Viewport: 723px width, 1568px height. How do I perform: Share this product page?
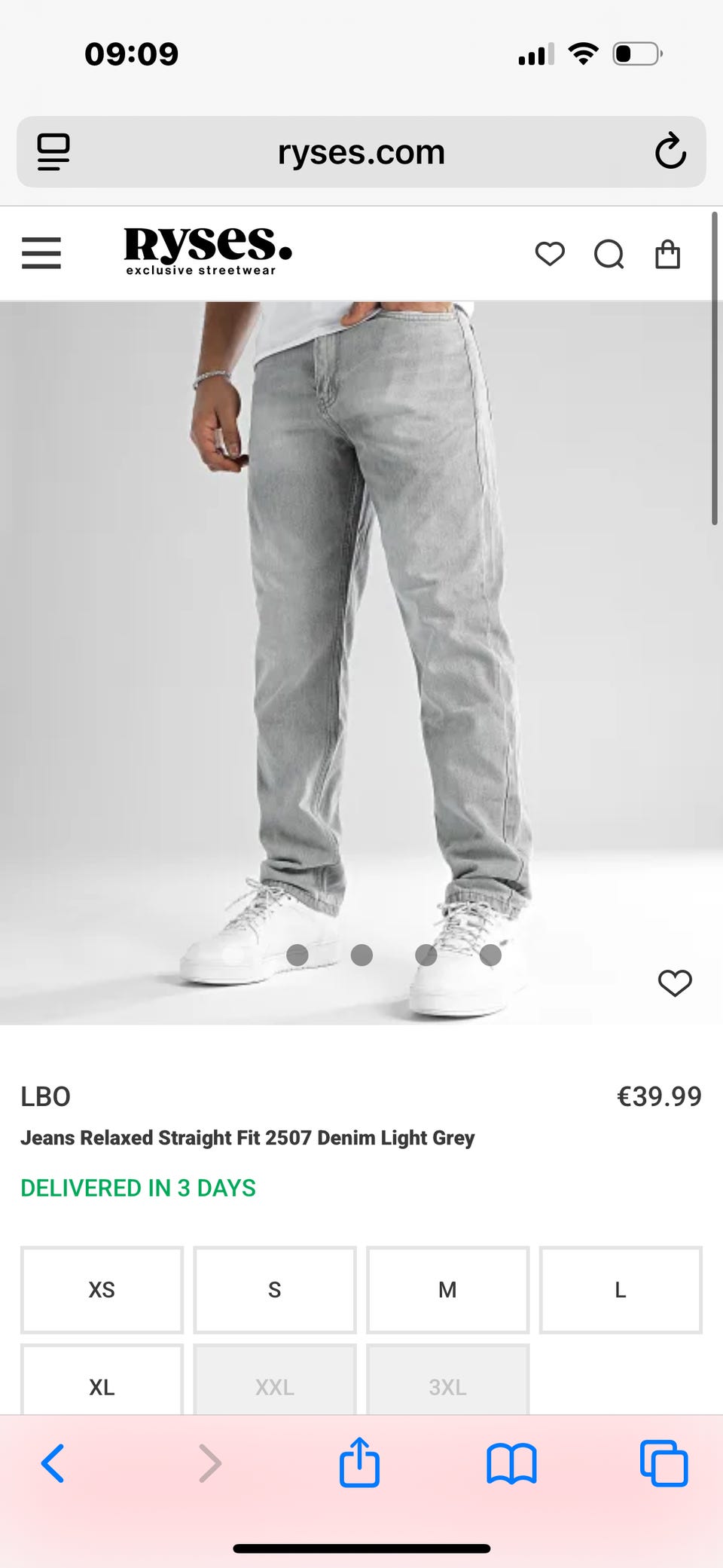(359, 1462)
